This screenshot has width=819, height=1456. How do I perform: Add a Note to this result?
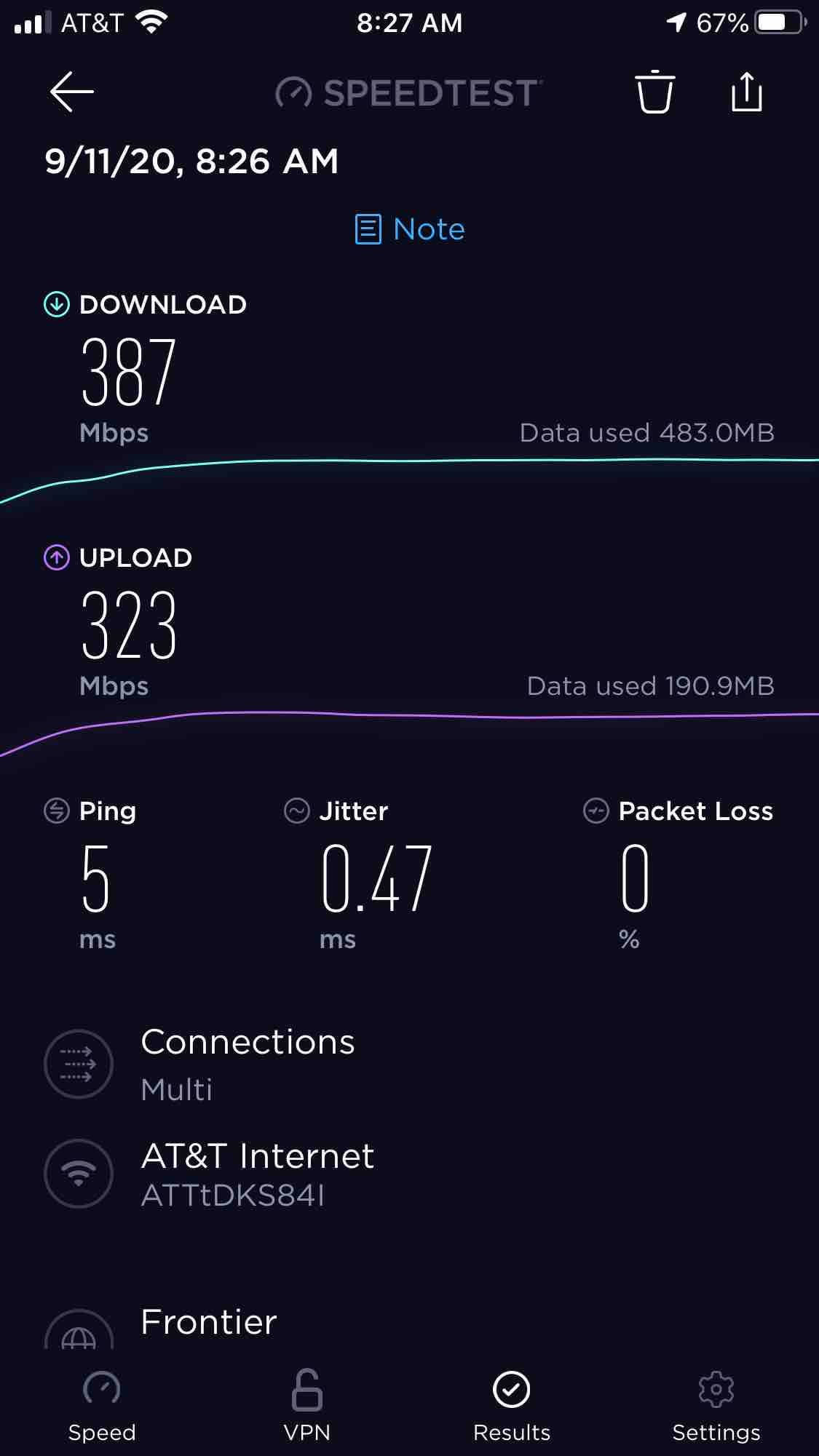[x=410, y=229]
